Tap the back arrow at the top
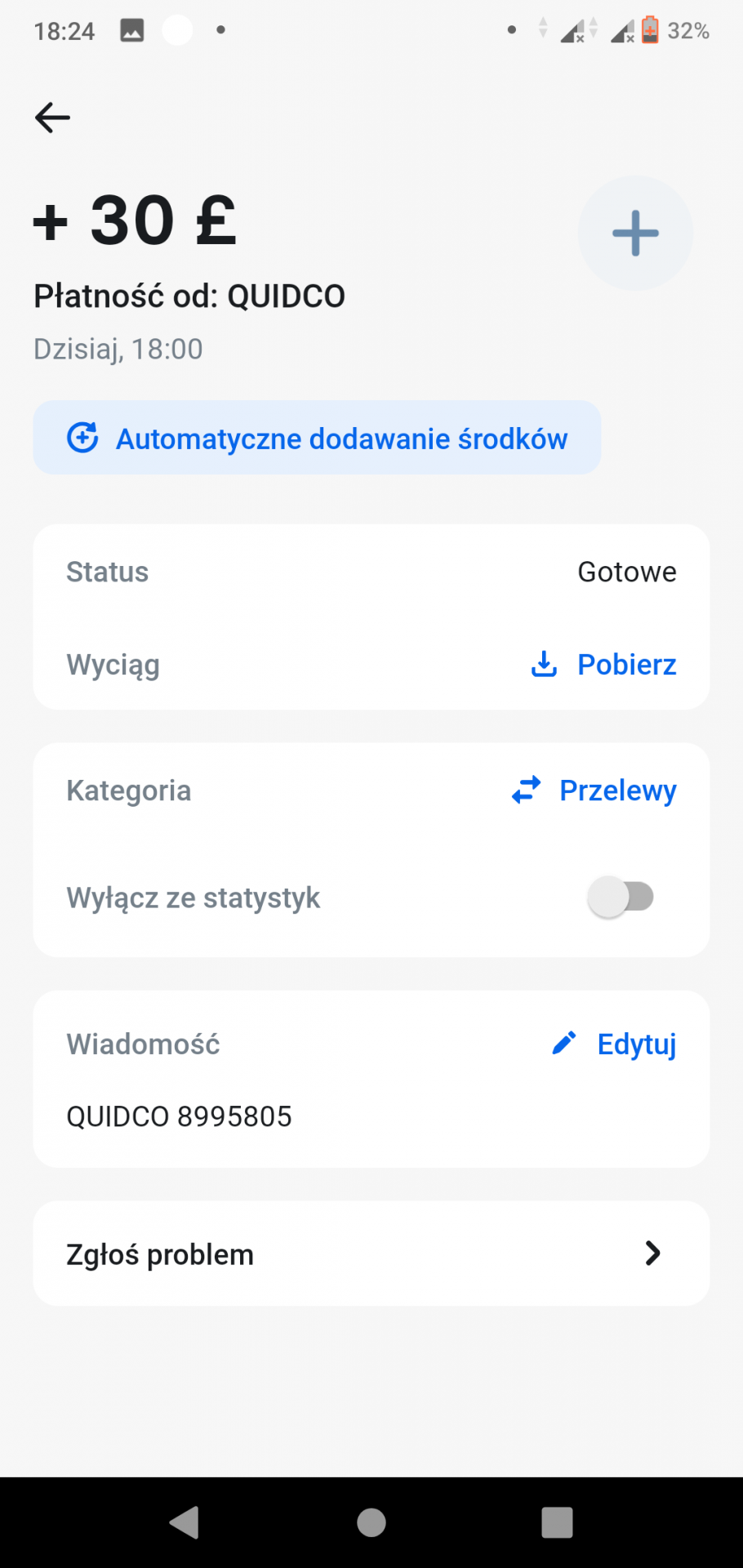The width and height of the screenshot is (743, 1568). (52, 118)
